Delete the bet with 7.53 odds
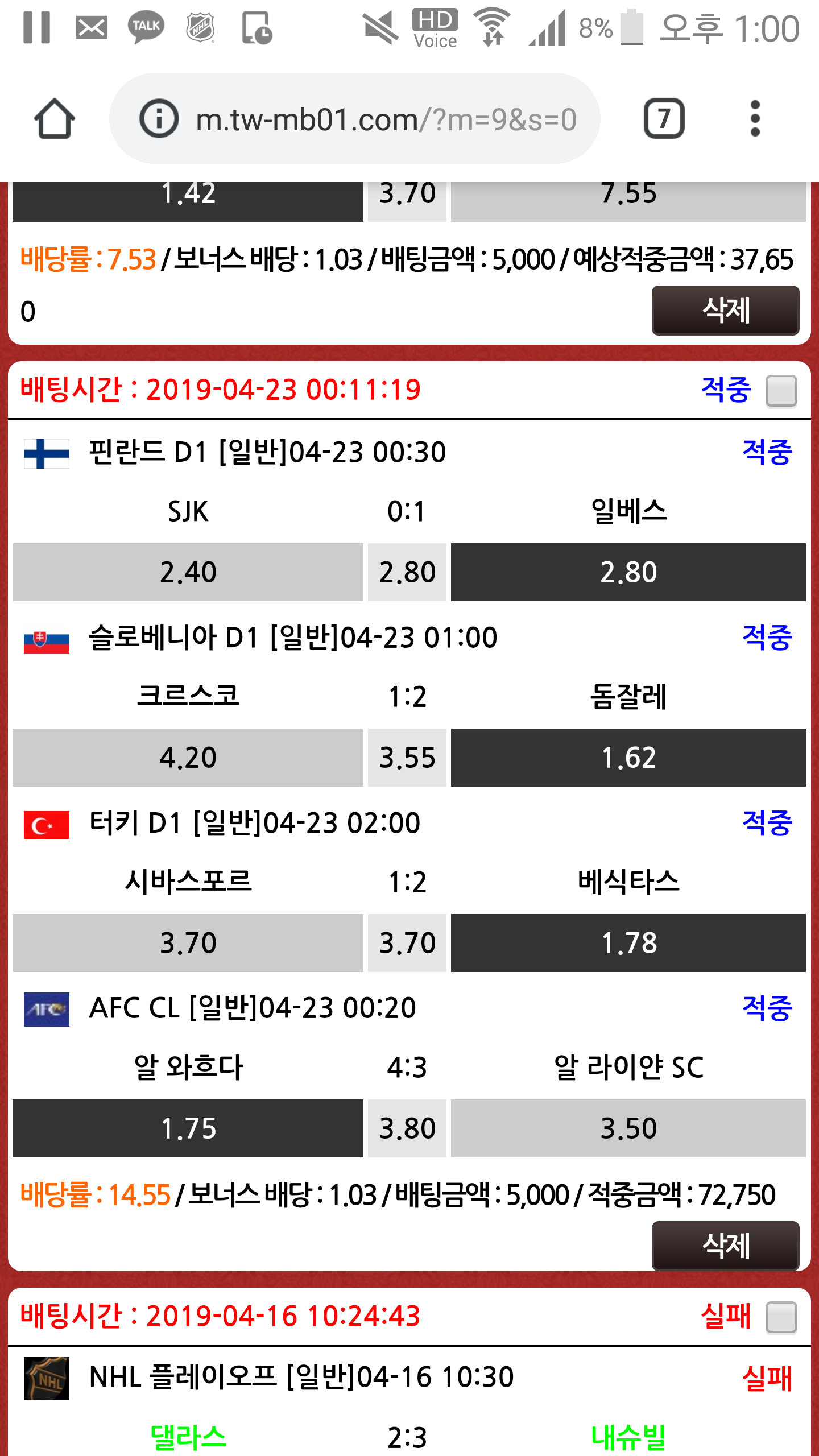819x1456 pixels. point(725,311)
